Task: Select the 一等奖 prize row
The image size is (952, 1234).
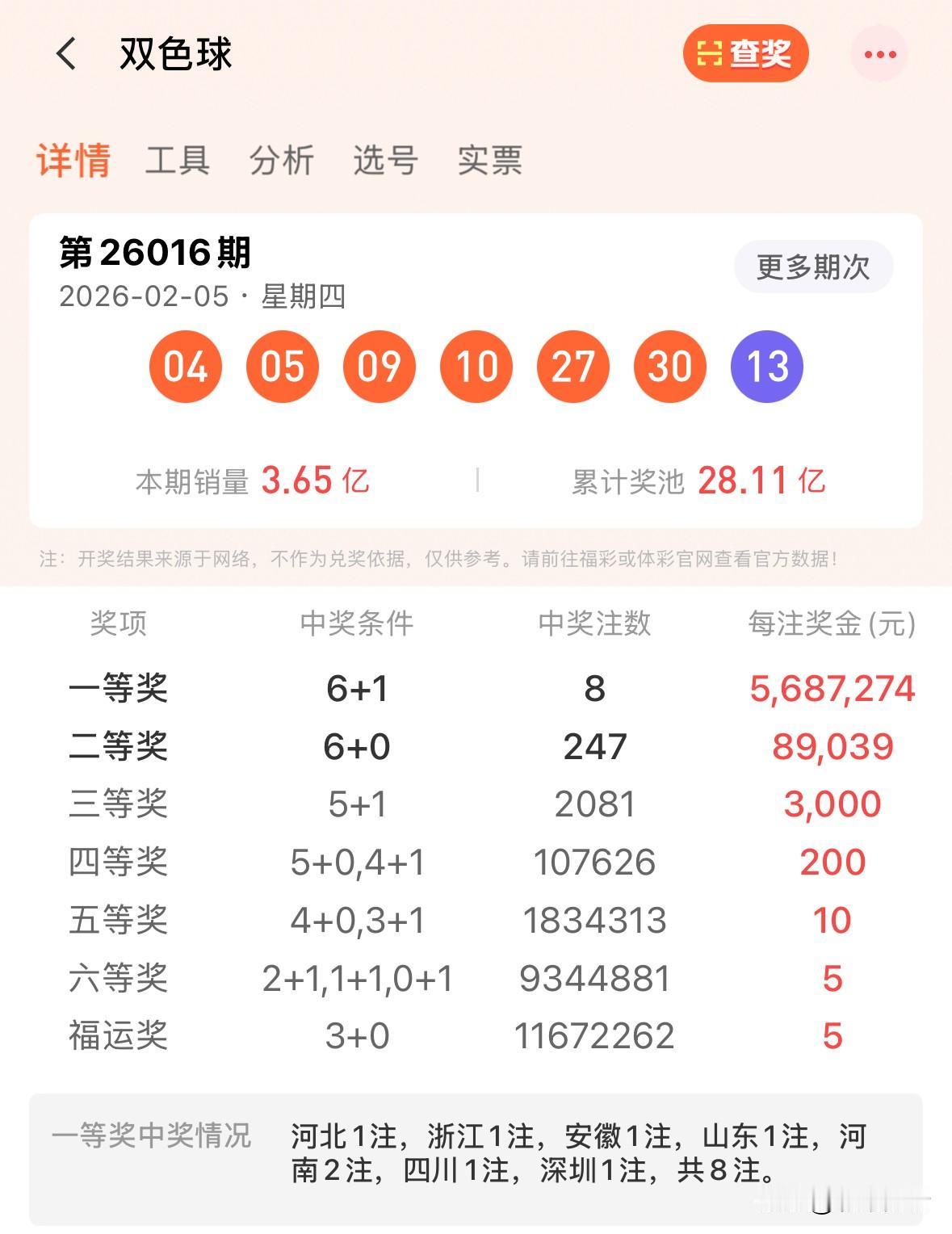Action: 118,690
